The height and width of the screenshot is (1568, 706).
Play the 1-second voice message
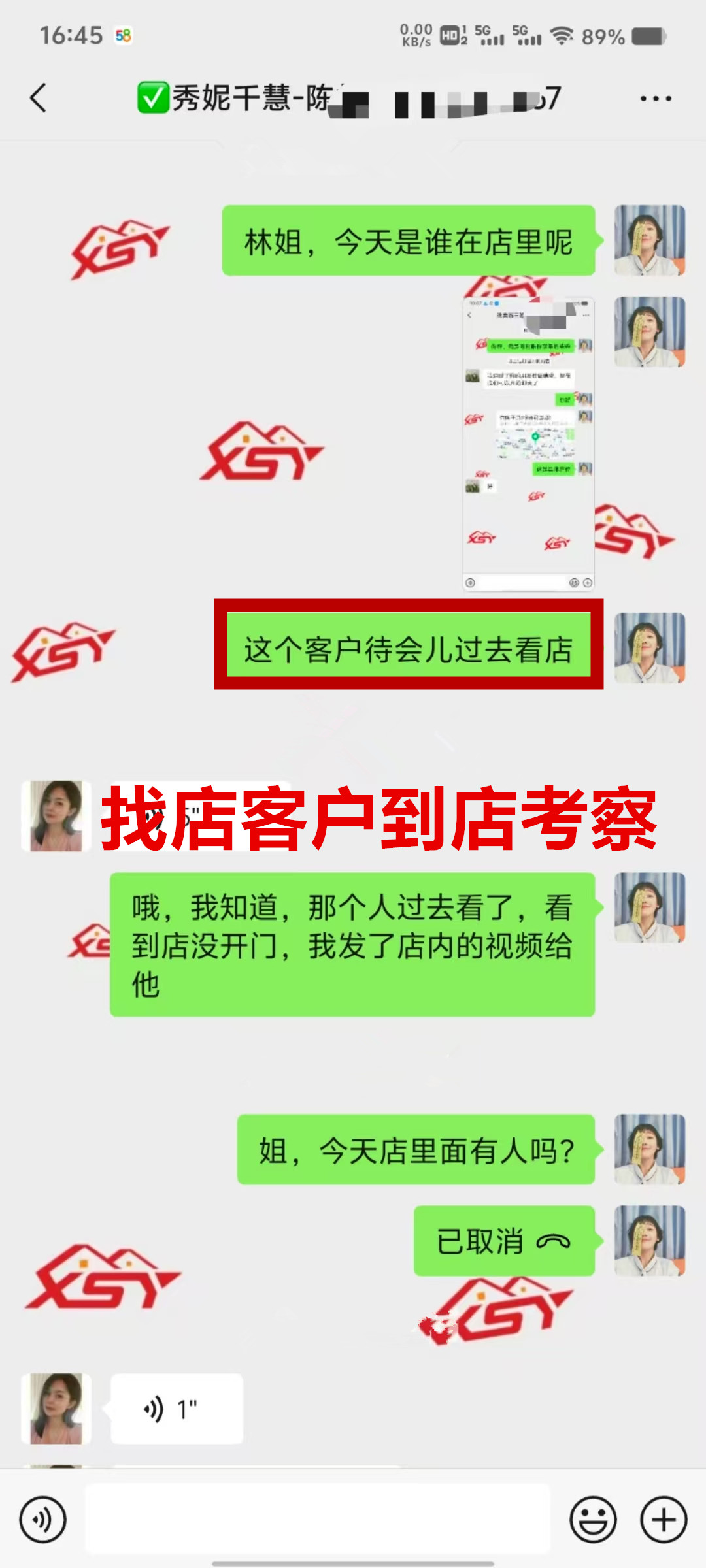click(176, 1409)
